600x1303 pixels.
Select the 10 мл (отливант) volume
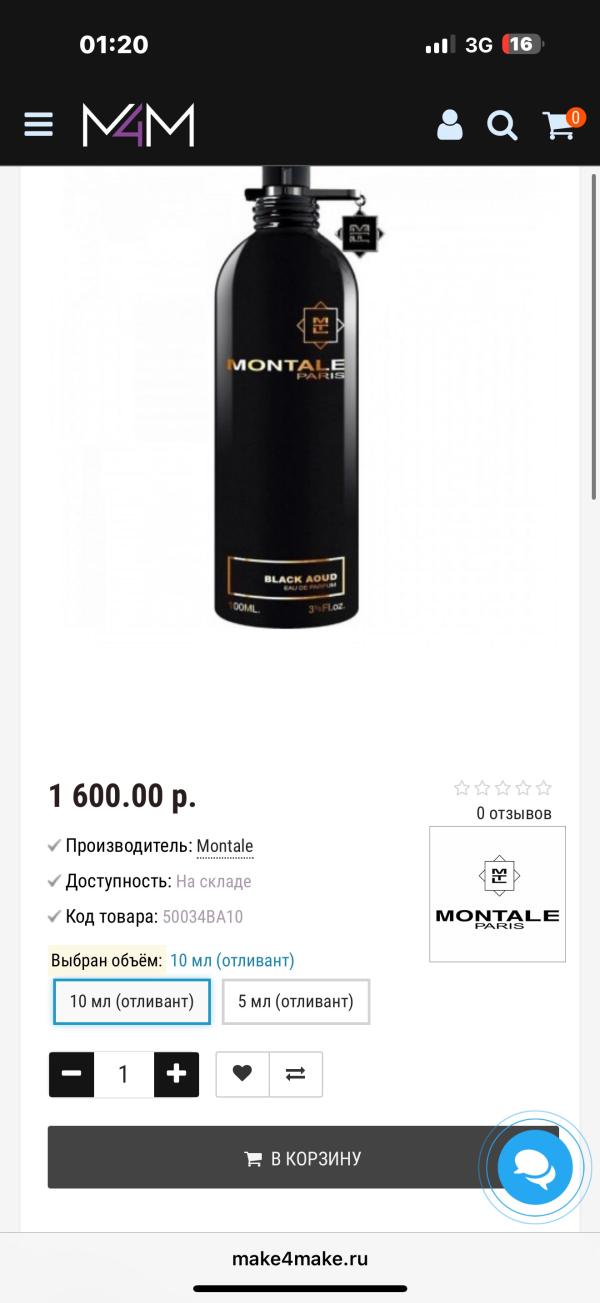(x=132, y=1001)
